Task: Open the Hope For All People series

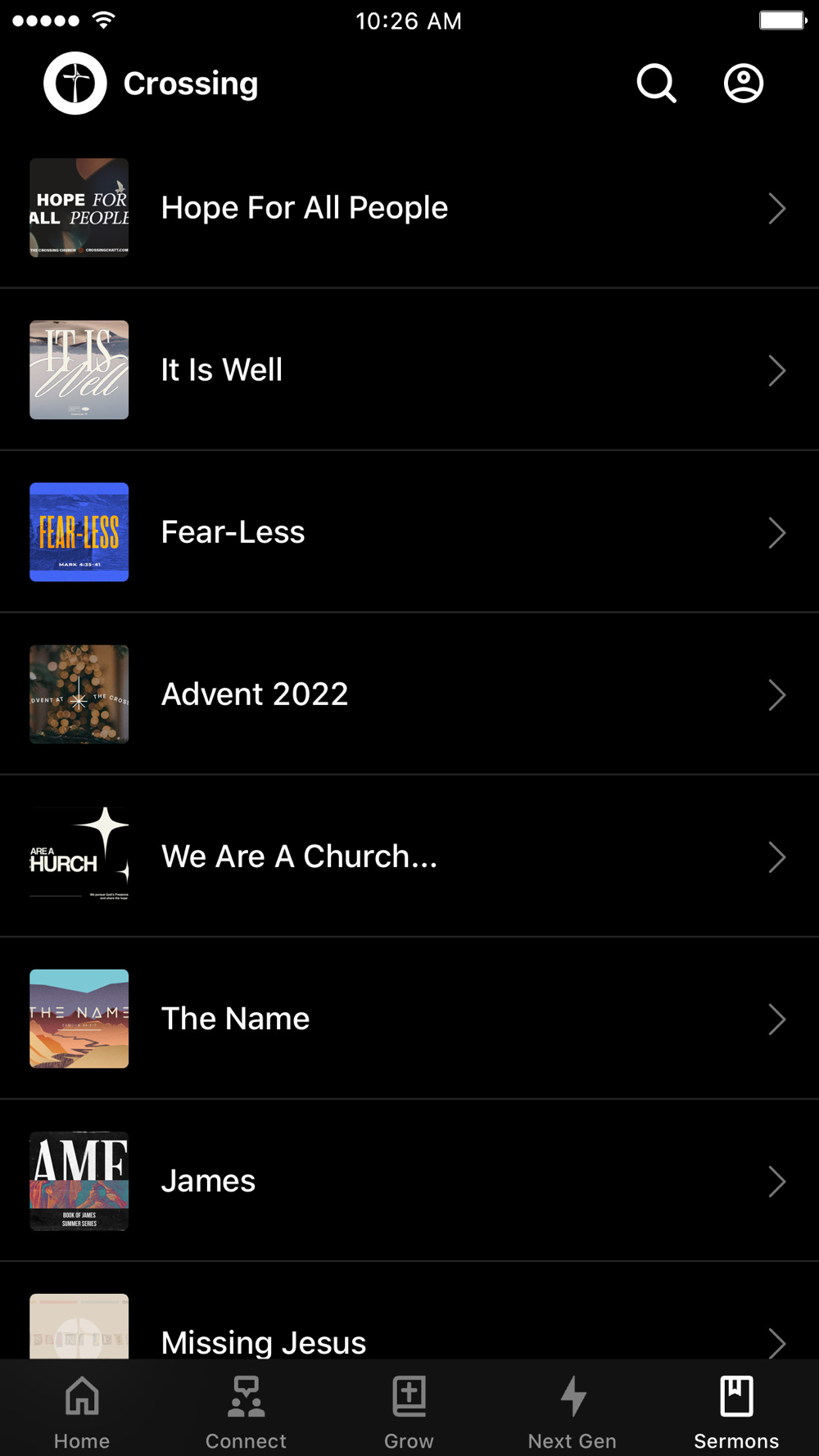Action: click(409, 208)
